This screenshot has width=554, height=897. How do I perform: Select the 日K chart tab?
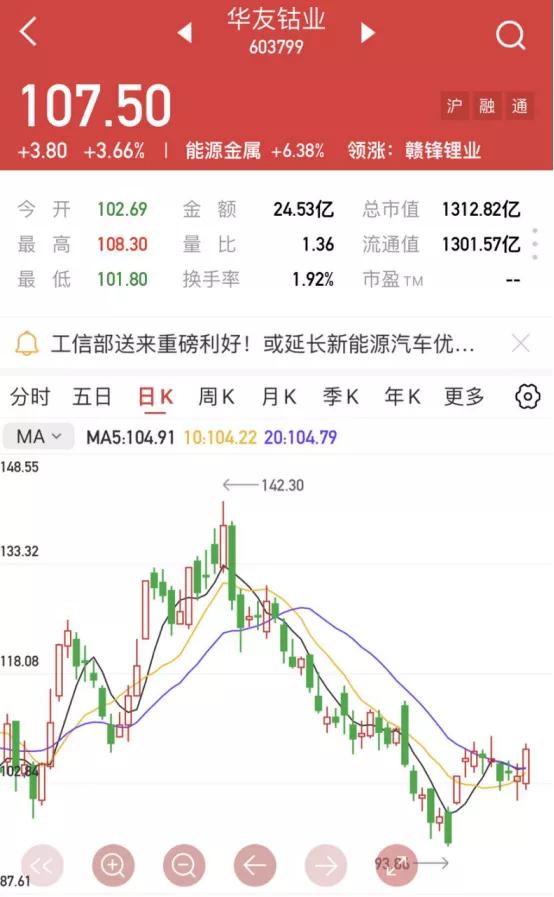156,396
